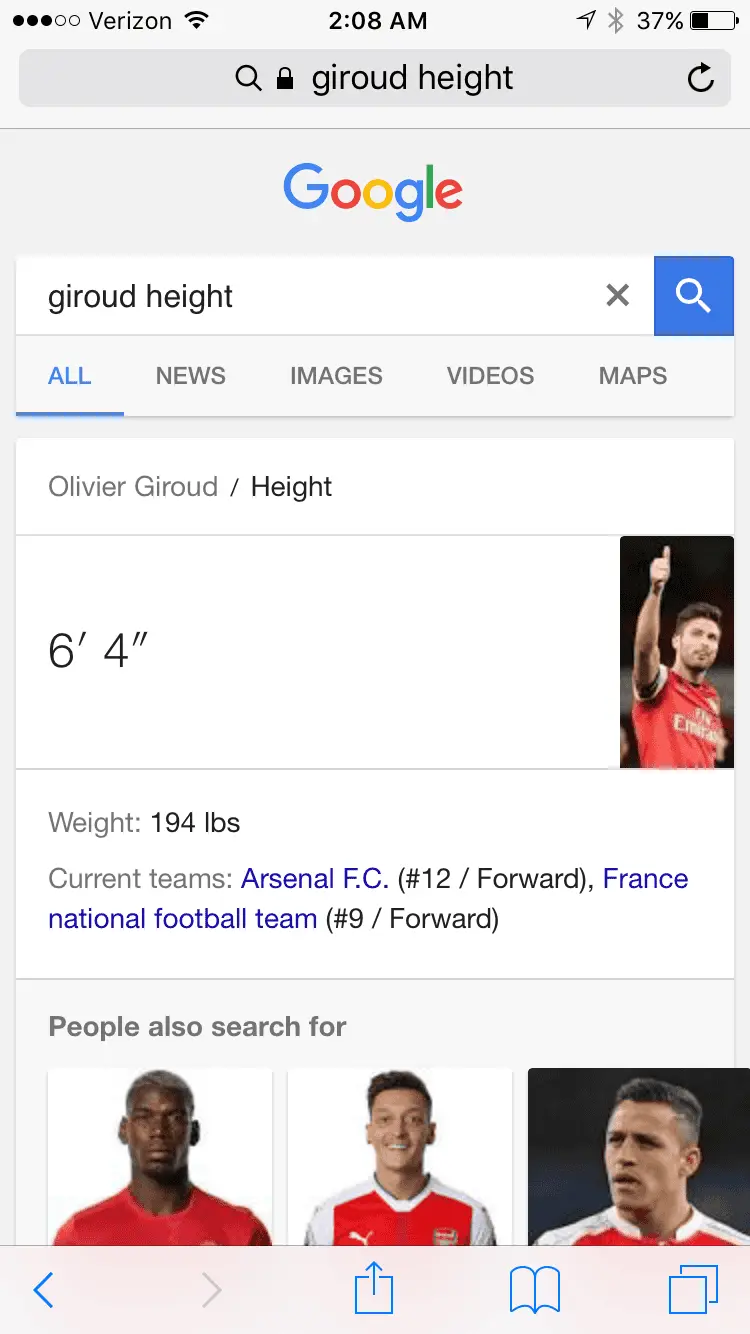Run search with the blue magnifier button
750x1334 pixels.
693,295
